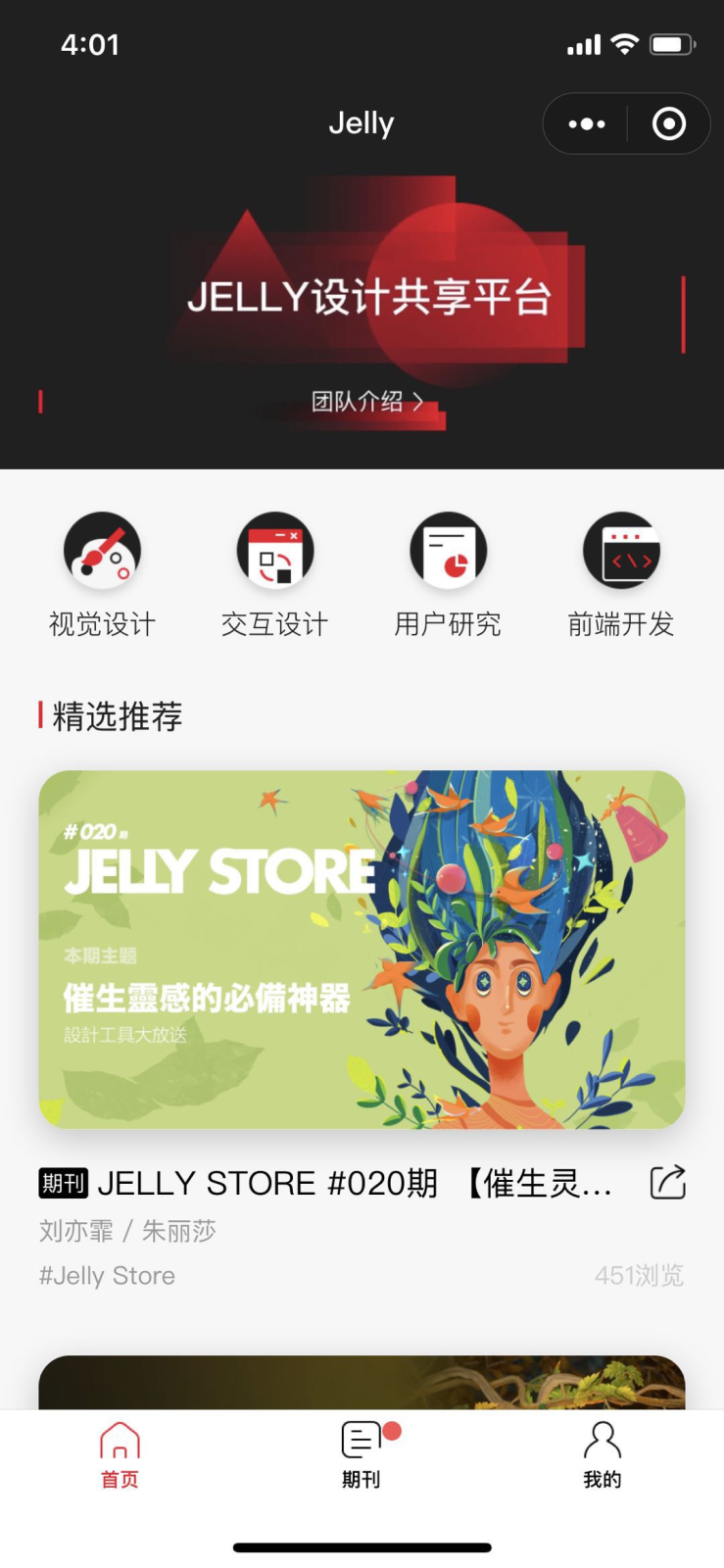
Task: Share the JELLY STORE #020期 article
Action: pyautogui.click(x=668, y=1183)
